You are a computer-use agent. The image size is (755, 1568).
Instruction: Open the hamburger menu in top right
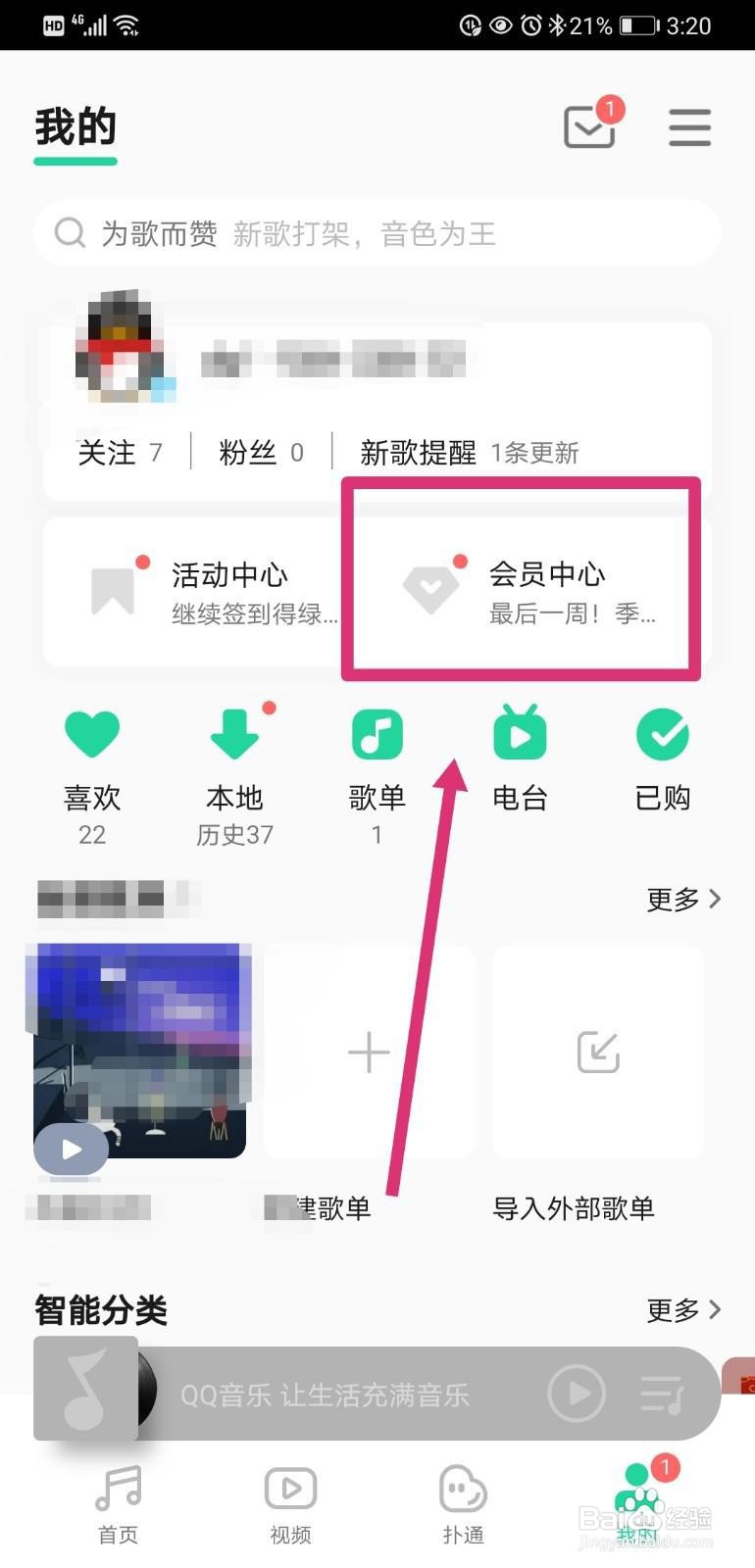pos(689,127)
